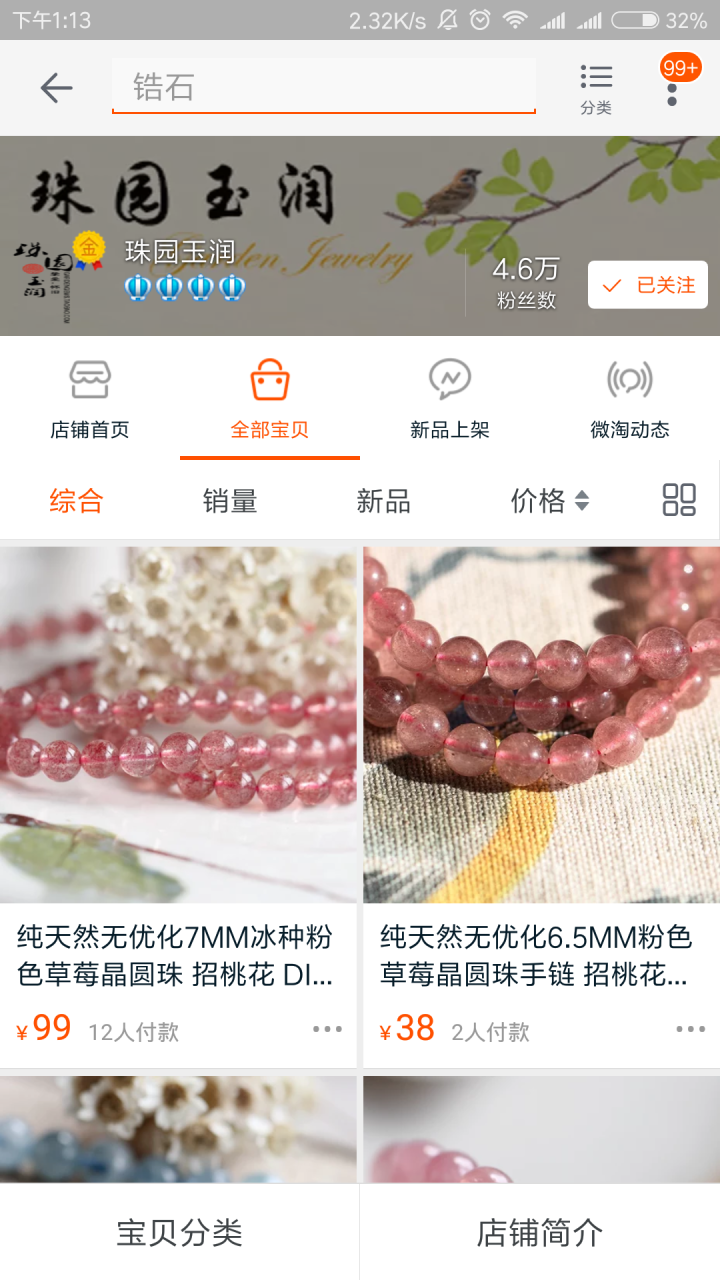Select the 全部宝贝 tab
720x1280 pixels.
(270, 400)
